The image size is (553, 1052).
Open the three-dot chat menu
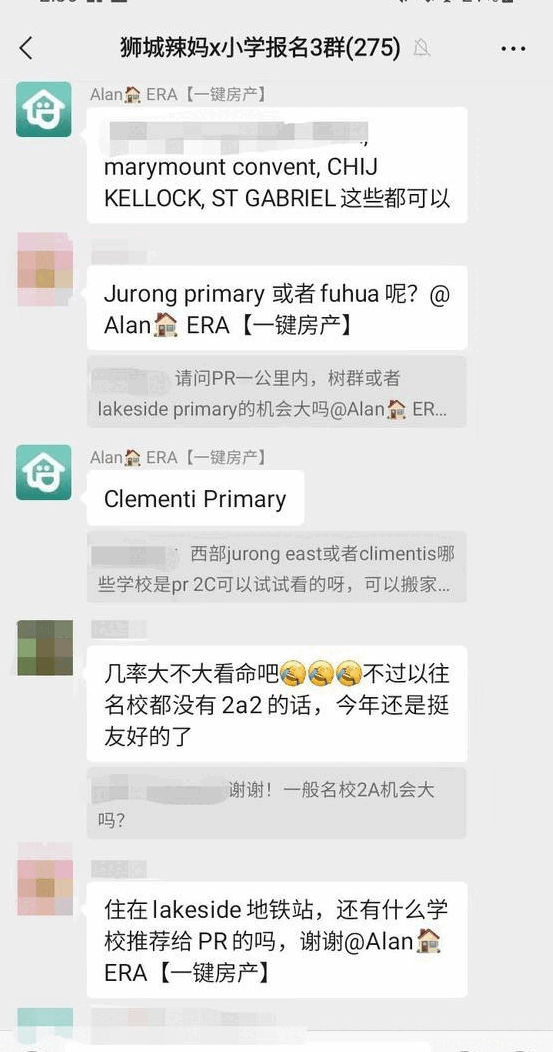click(513, 48)
